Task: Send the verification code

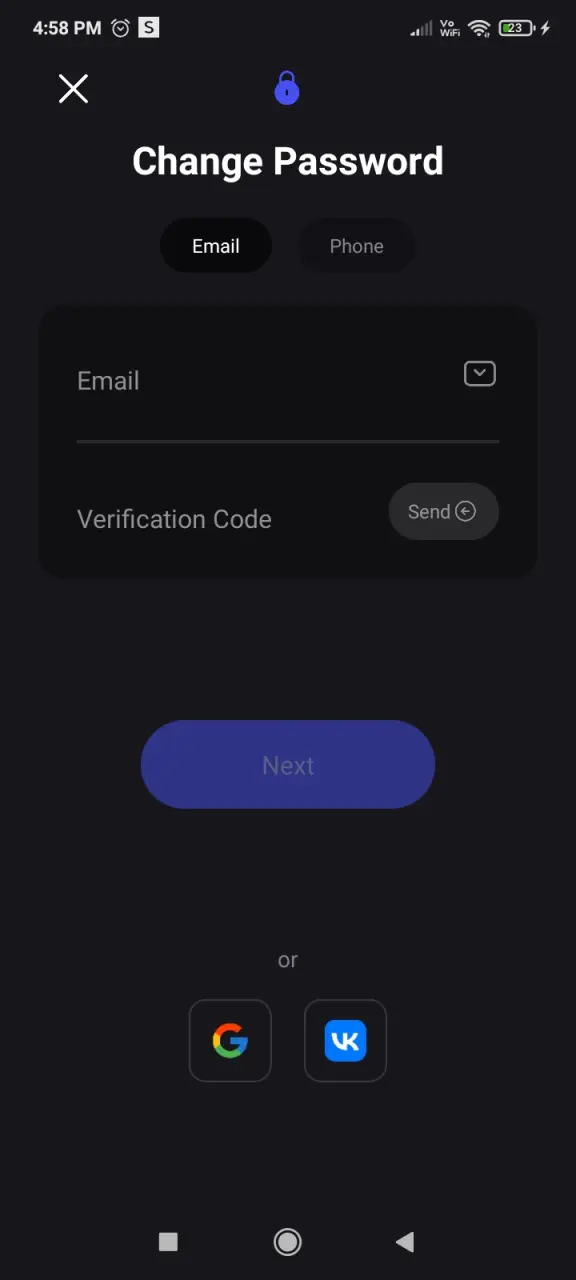Action: tap(443, 512)
